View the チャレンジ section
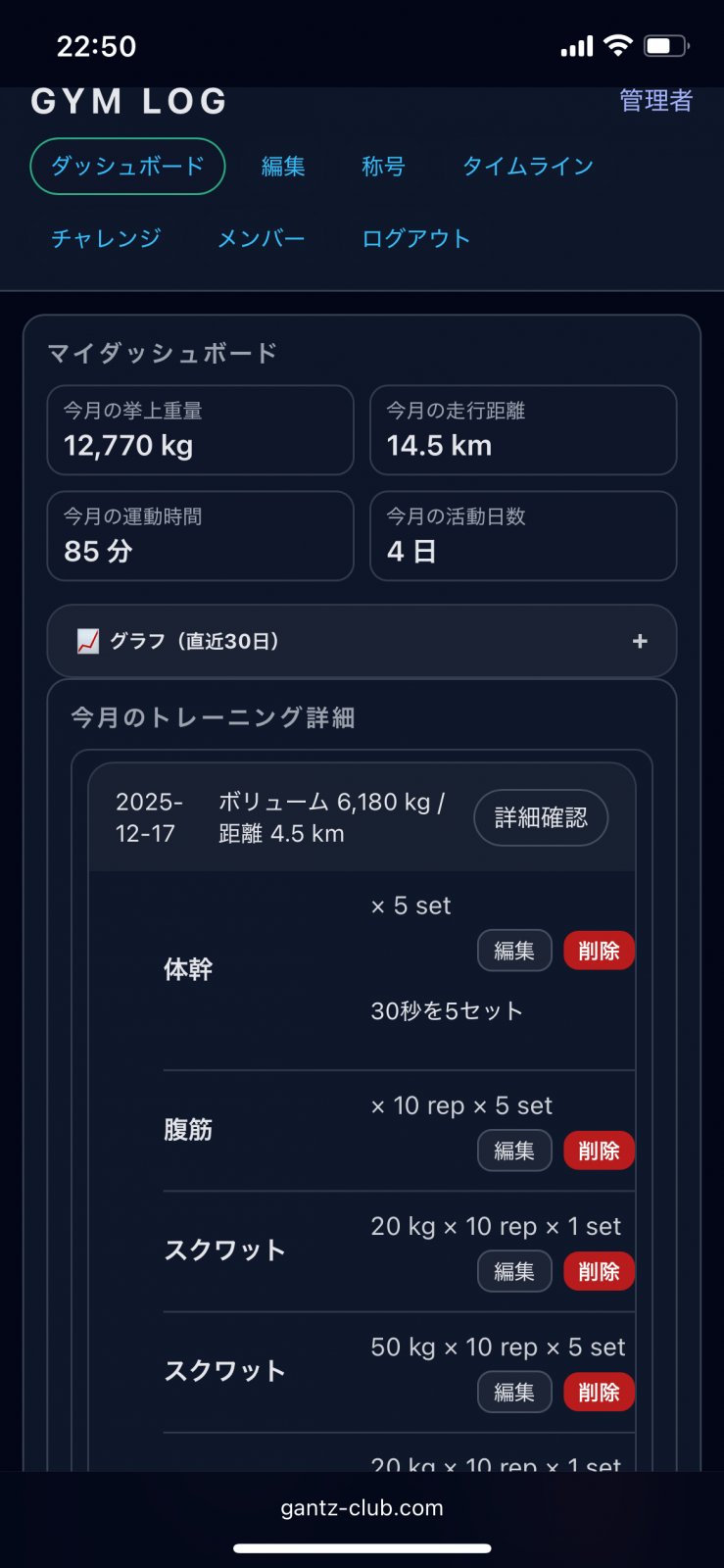Image resolution: width=724 pixels, height=1568 pixels. pos(106,238)
